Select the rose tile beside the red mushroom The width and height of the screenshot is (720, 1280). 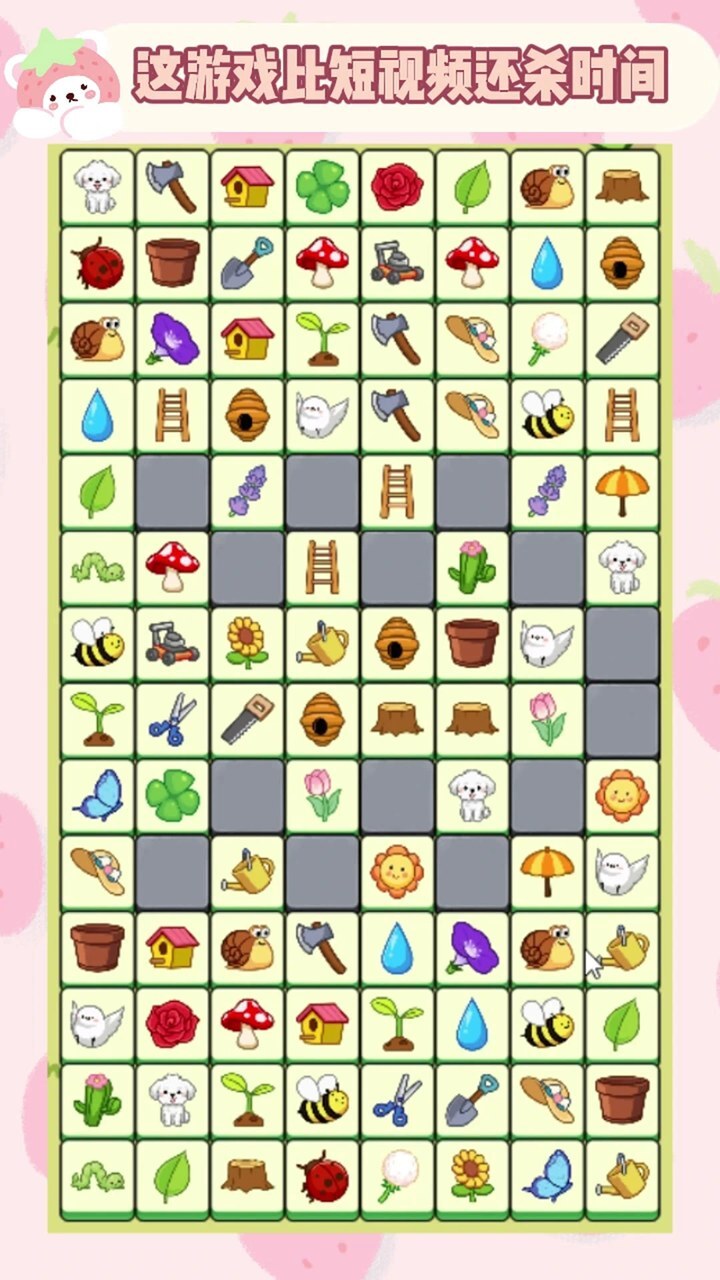coord(172,1023)
